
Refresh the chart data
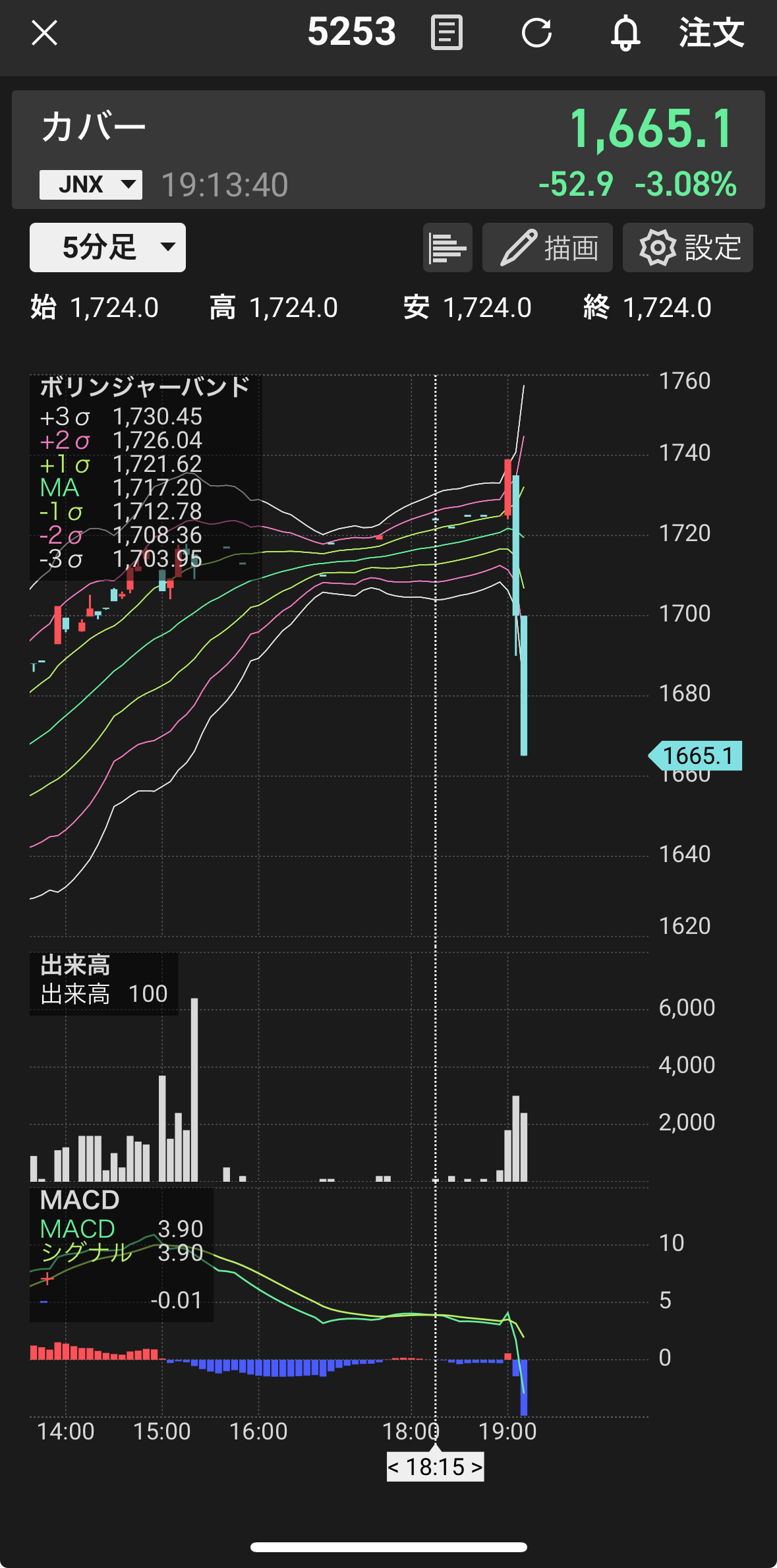pos(536,33)
